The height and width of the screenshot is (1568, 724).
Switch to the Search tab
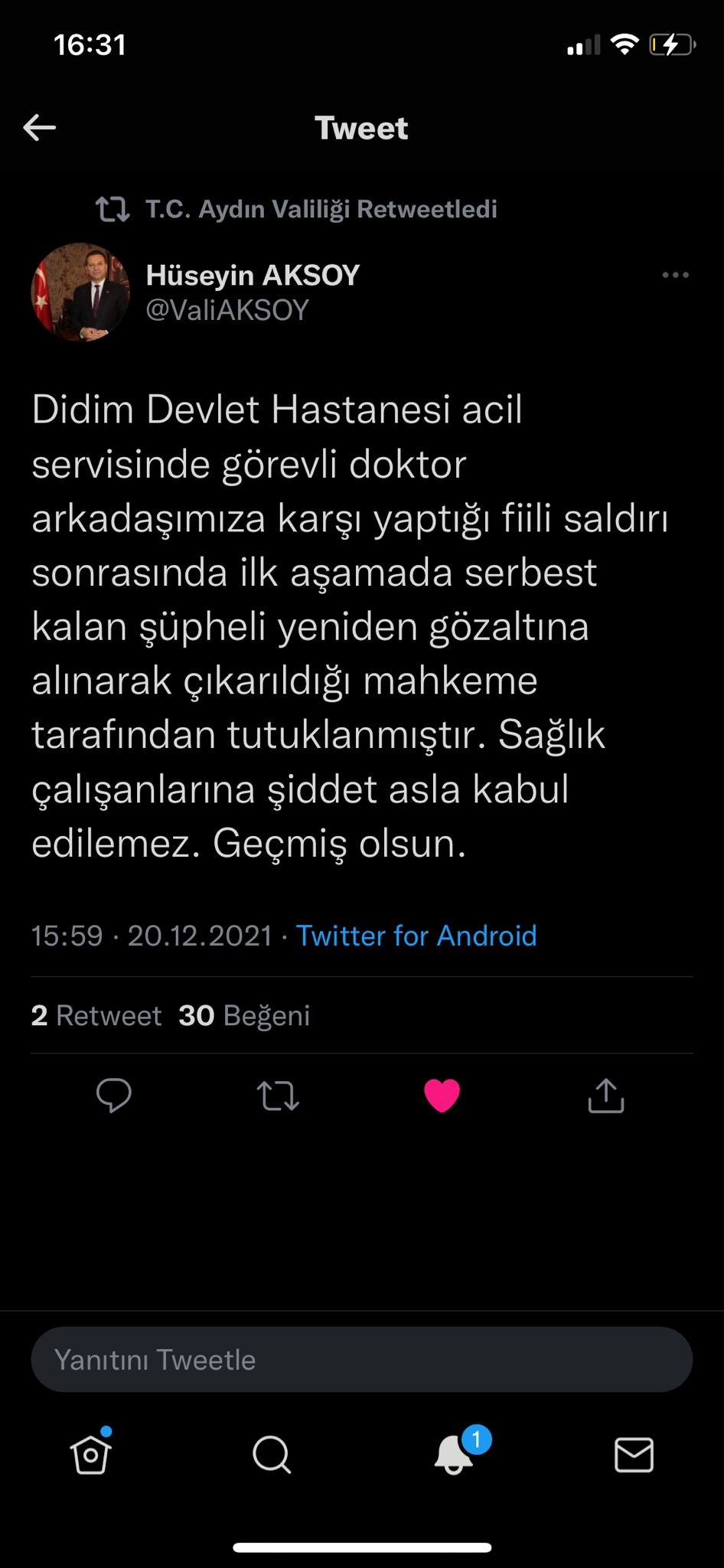[272, 1455]
